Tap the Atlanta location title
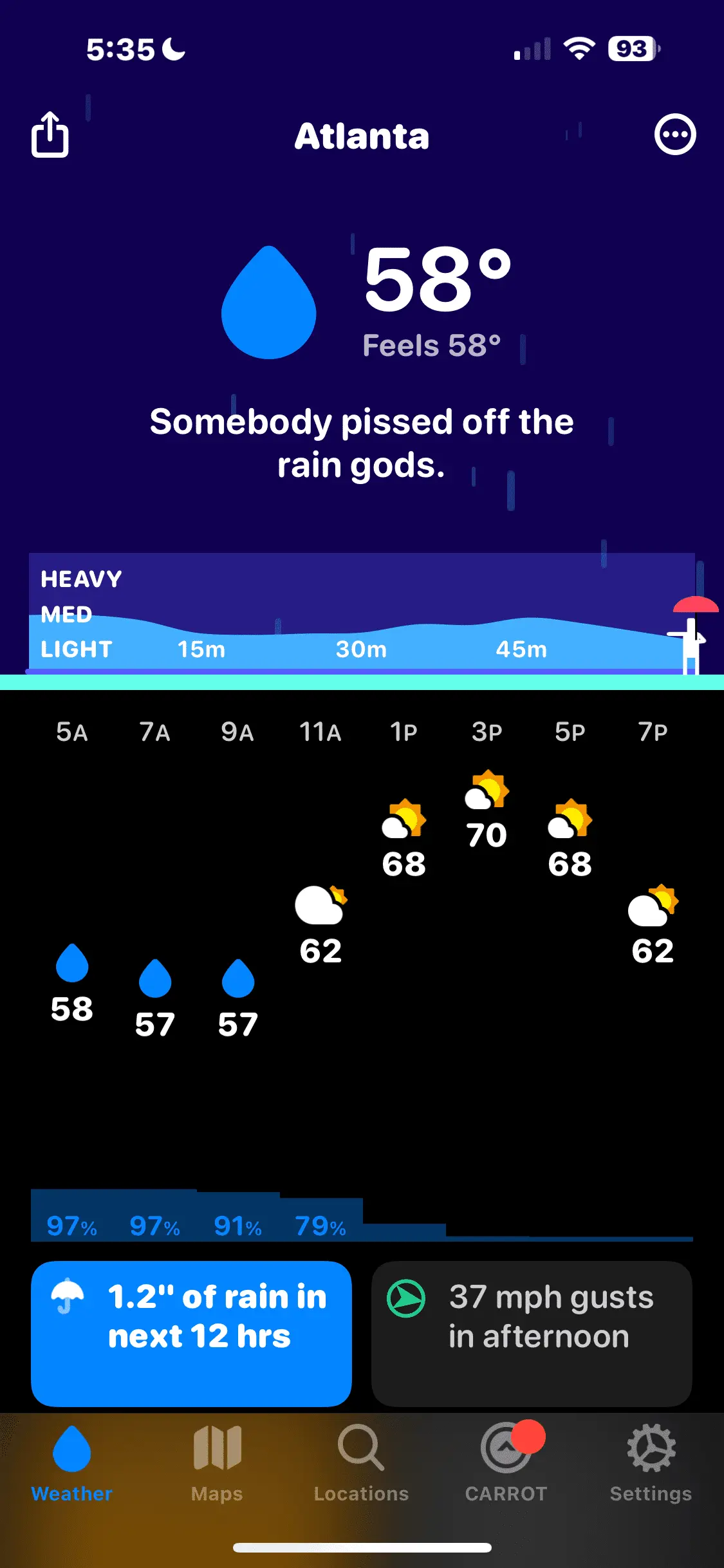The height and width of the screenshot is (1568, 724). [362, 136]
